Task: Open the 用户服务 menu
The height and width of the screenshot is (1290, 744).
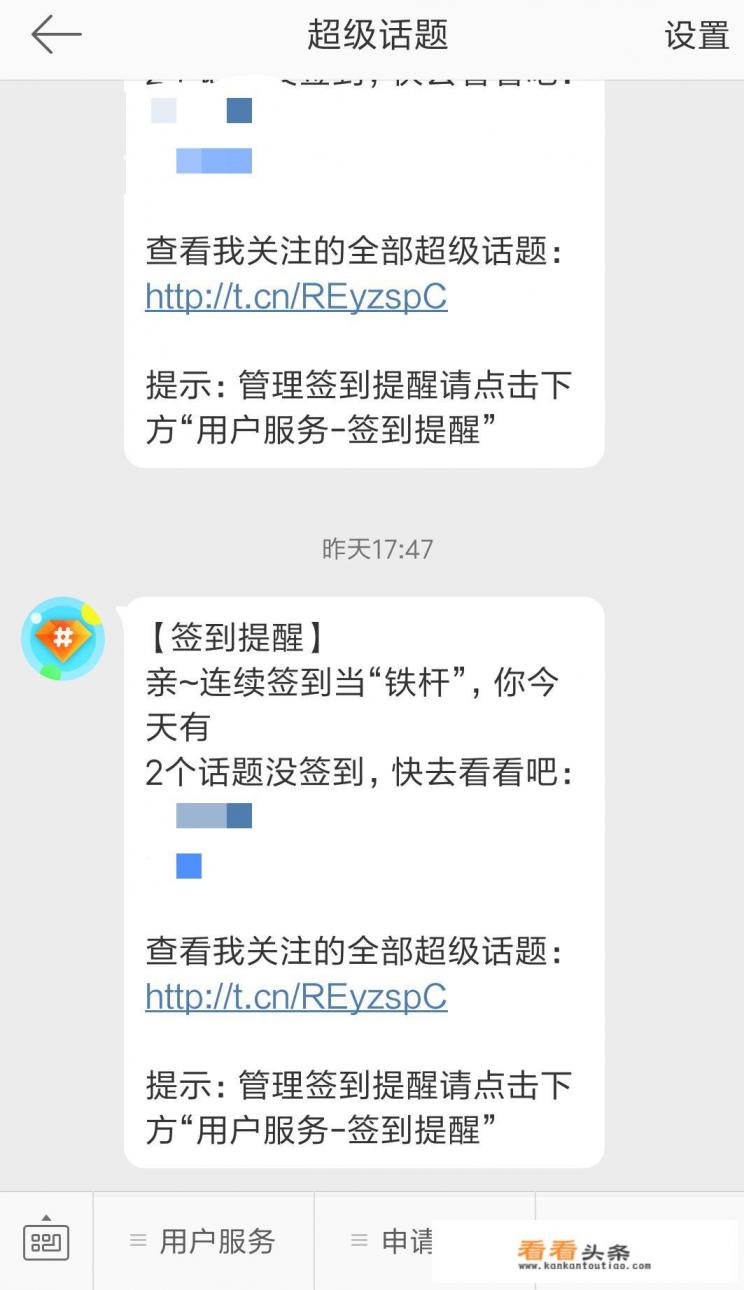Action: coord(203,1242)
